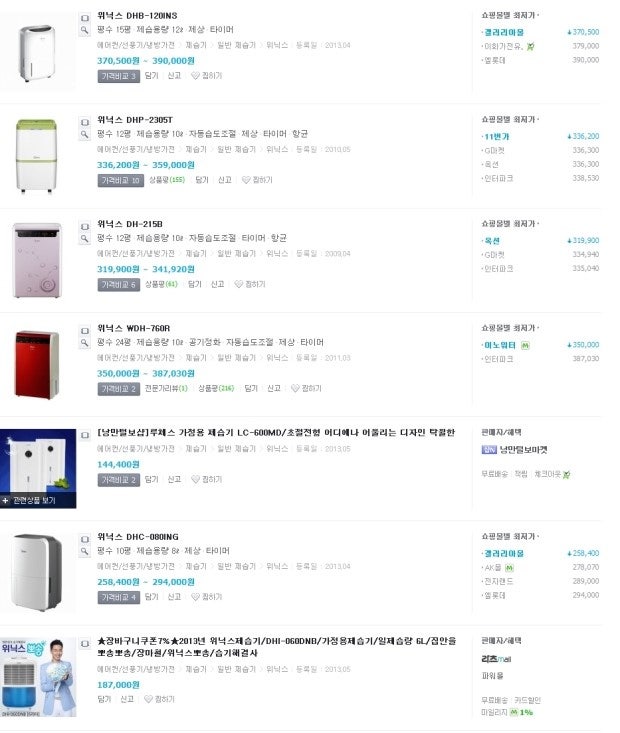View 상품평 reviews for 위닉스 DHP-230ST
Viewport: 620px width, 733px height.
tap(166, 180)
